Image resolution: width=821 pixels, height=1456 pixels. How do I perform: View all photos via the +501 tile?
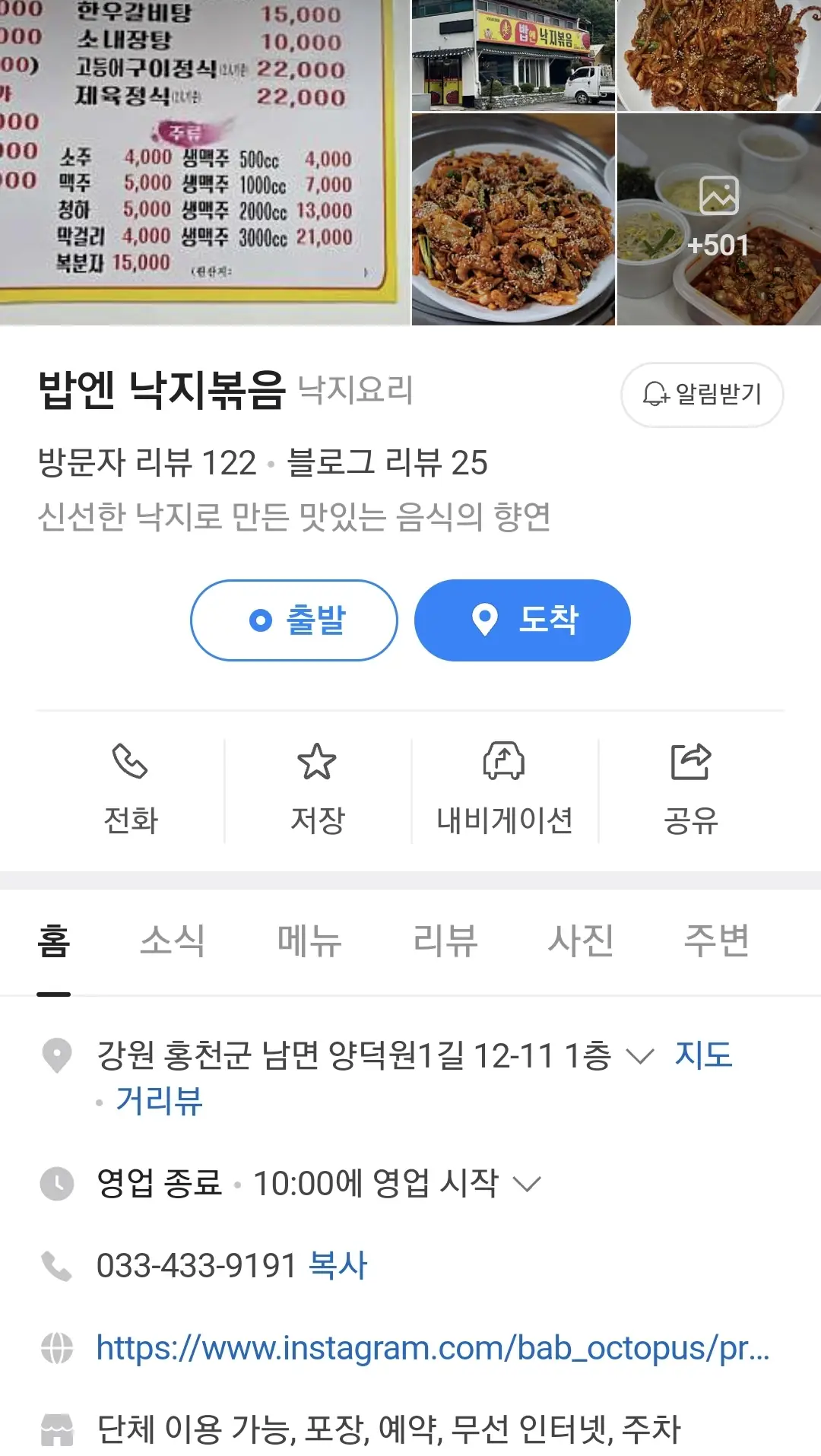click(x=718, y=219)
